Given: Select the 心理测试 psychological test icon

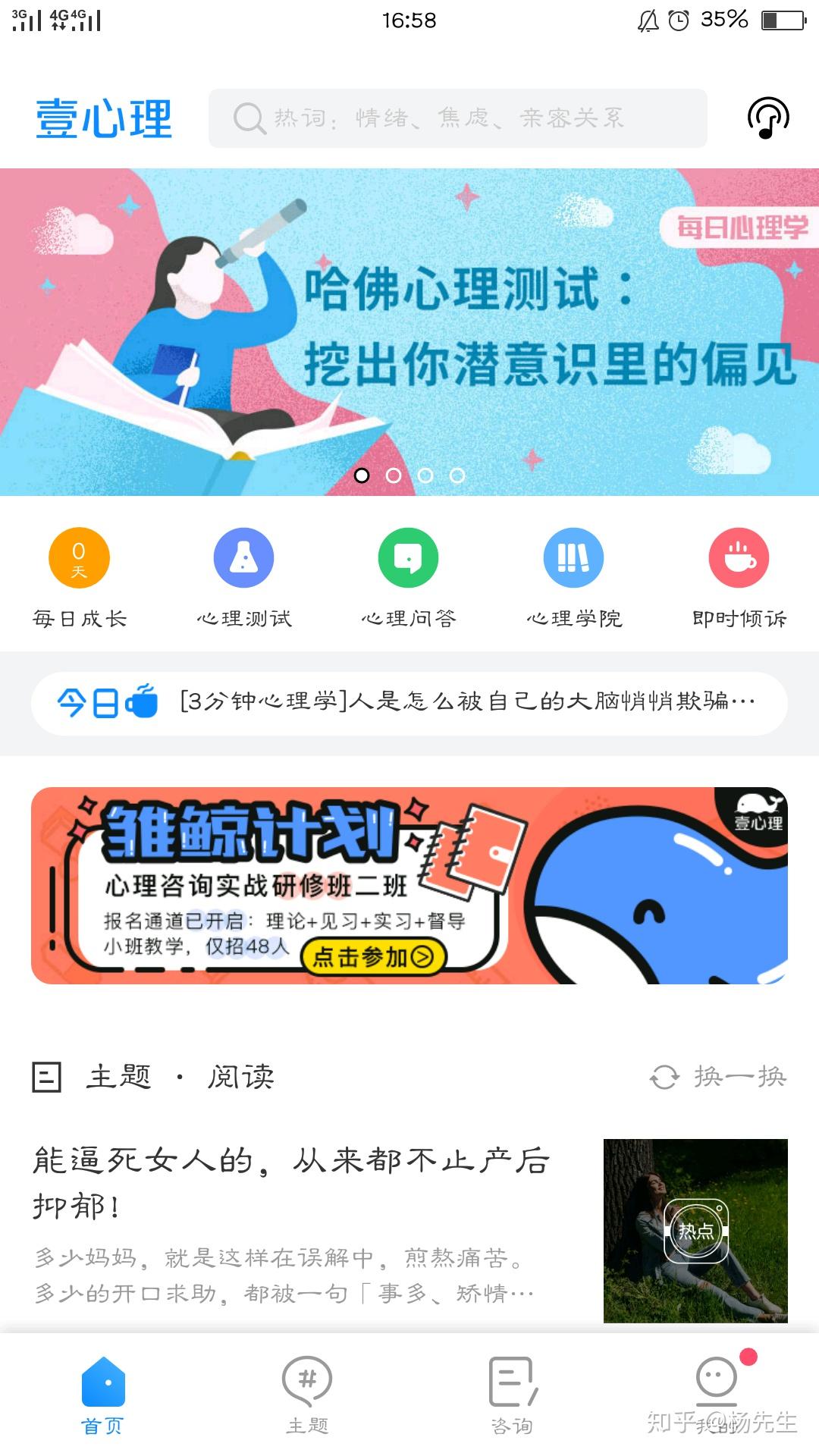Looking at the screenshot, I should pos(243,557).
